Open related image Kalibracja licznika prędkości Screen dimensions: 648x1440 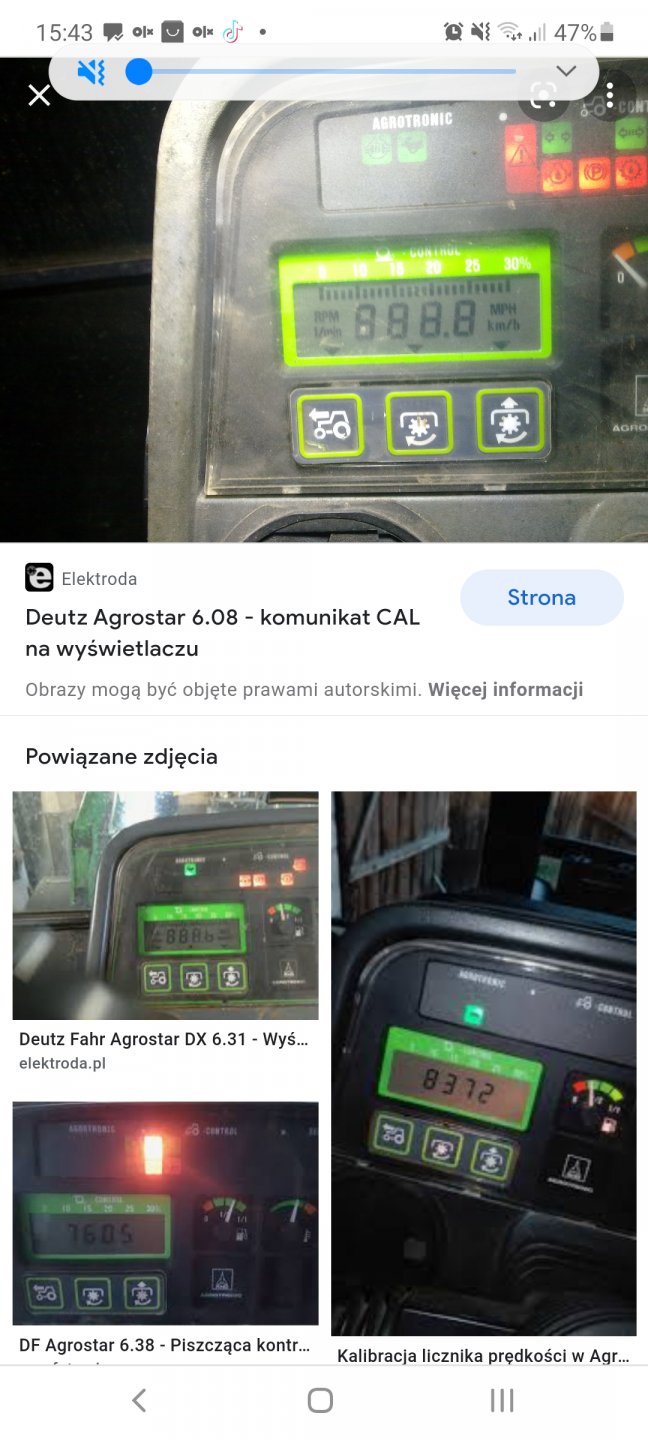(484, 1063)
